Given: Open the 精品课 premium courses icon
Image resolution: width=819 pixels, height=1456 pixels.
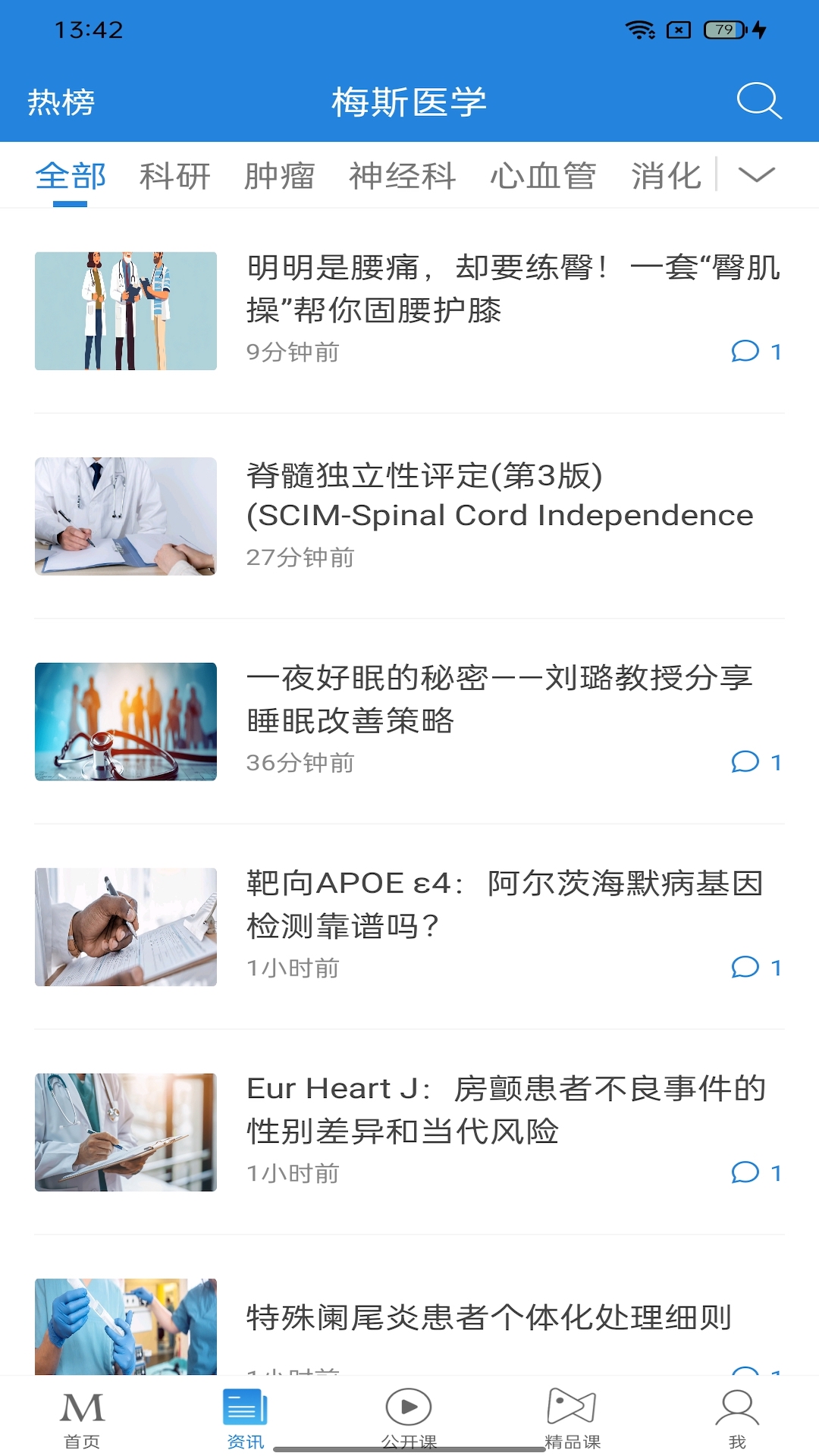Looking at the screenshot, I should pyautogui.click(x=573, y=1407).
